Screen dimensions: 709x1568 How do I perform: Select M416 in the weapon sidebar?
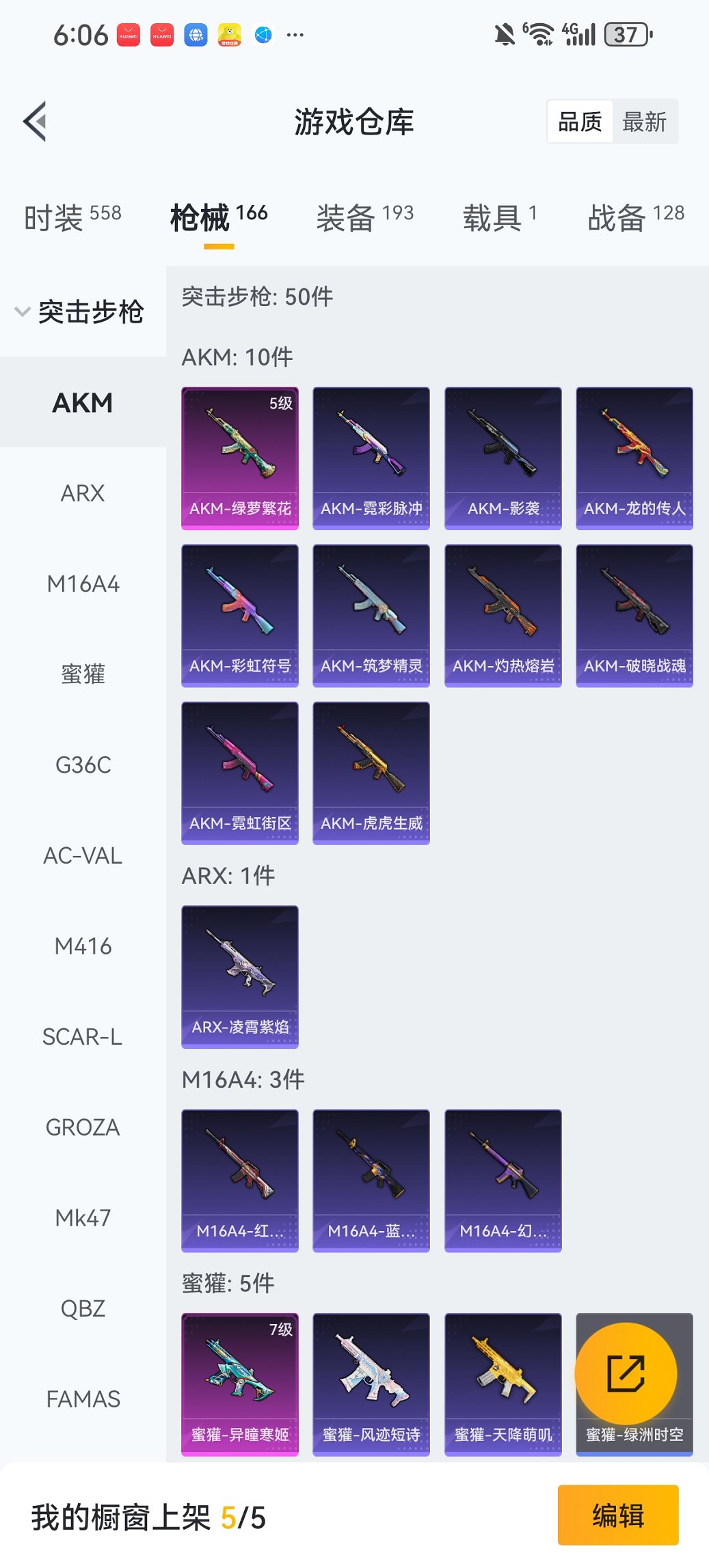coord(83,946)
